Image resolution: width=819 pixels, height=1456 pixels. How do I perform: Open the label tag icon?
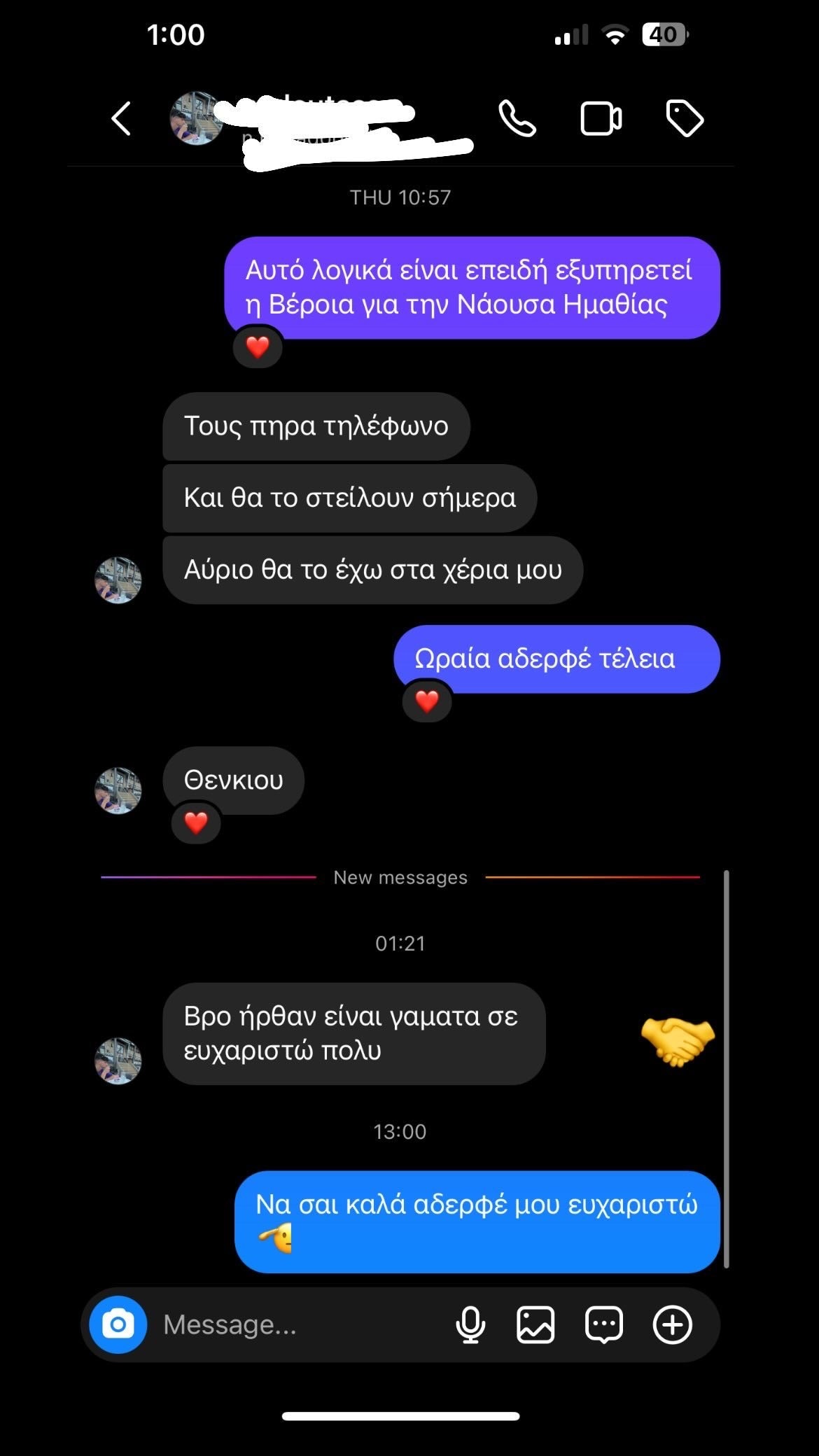[684, 118]
